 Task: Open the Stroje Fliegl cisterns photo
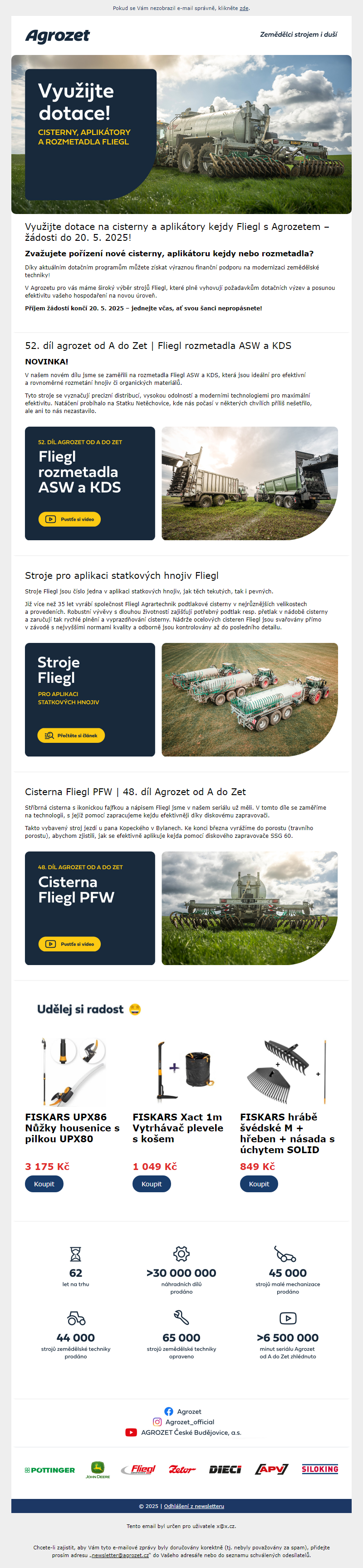pyautogui.click(x=249, y=699)
